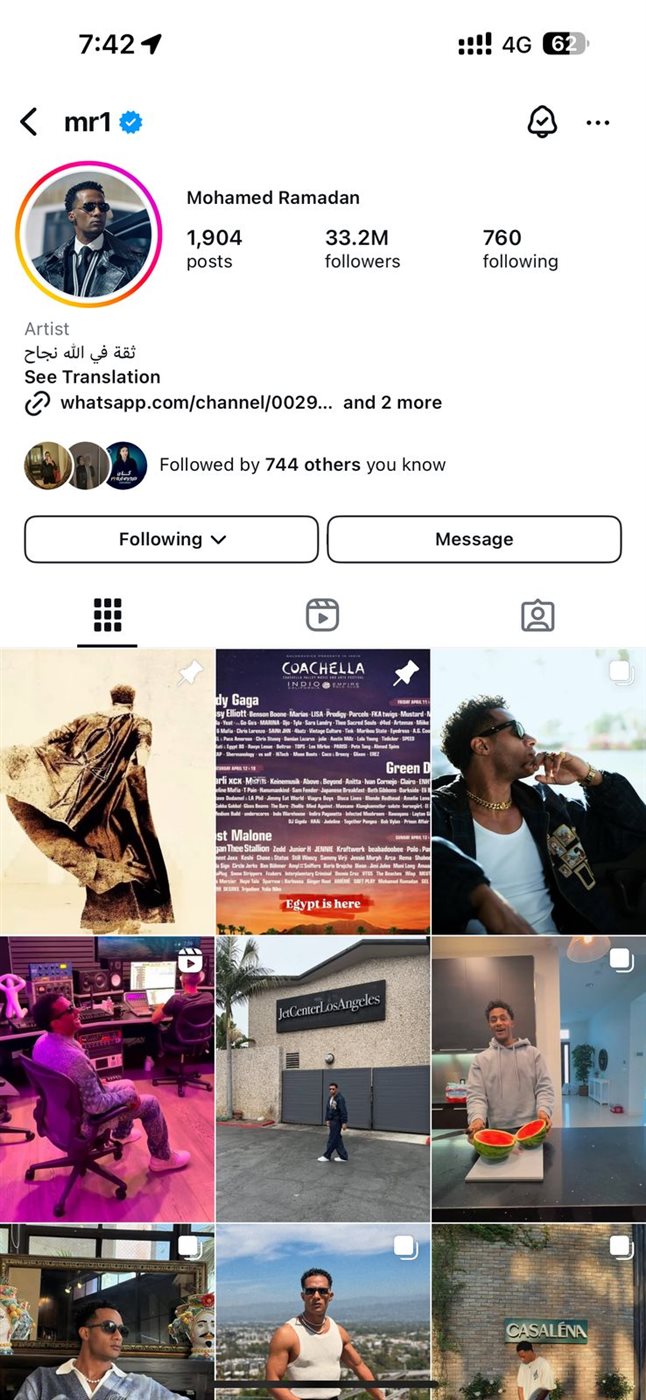This screenshot has width=646, height=1400.
Task: Open the 760 following list
Action: pos(520,248)
